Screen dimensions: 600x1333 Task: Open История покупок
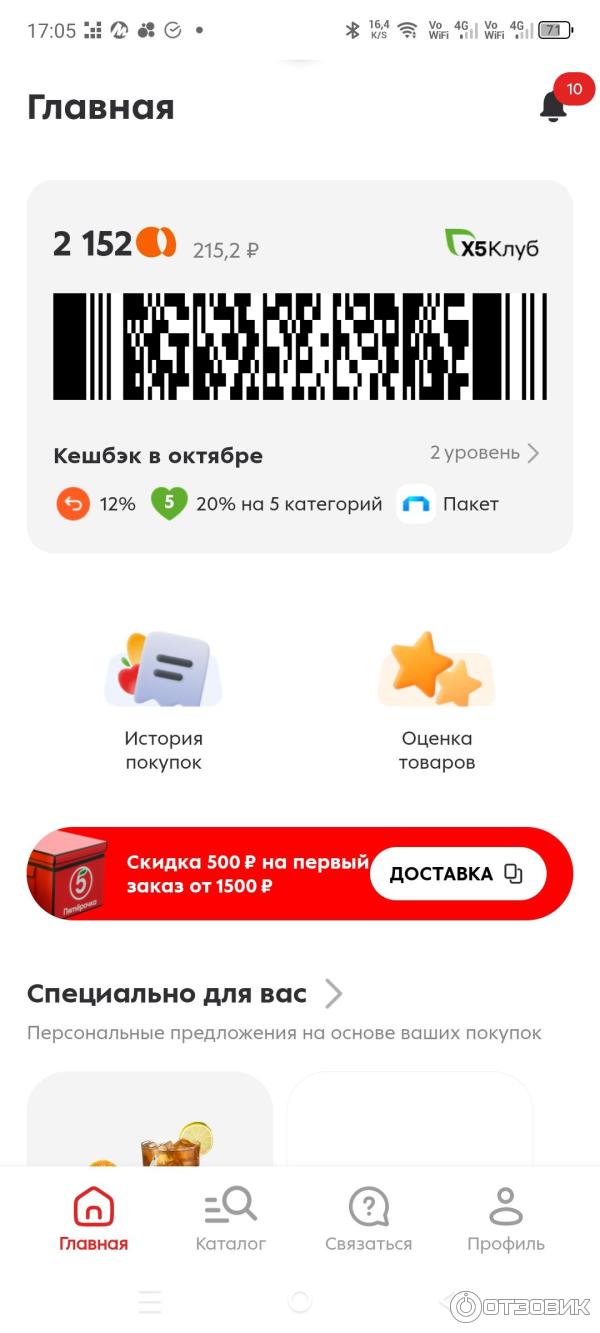[x=163, y=700]
